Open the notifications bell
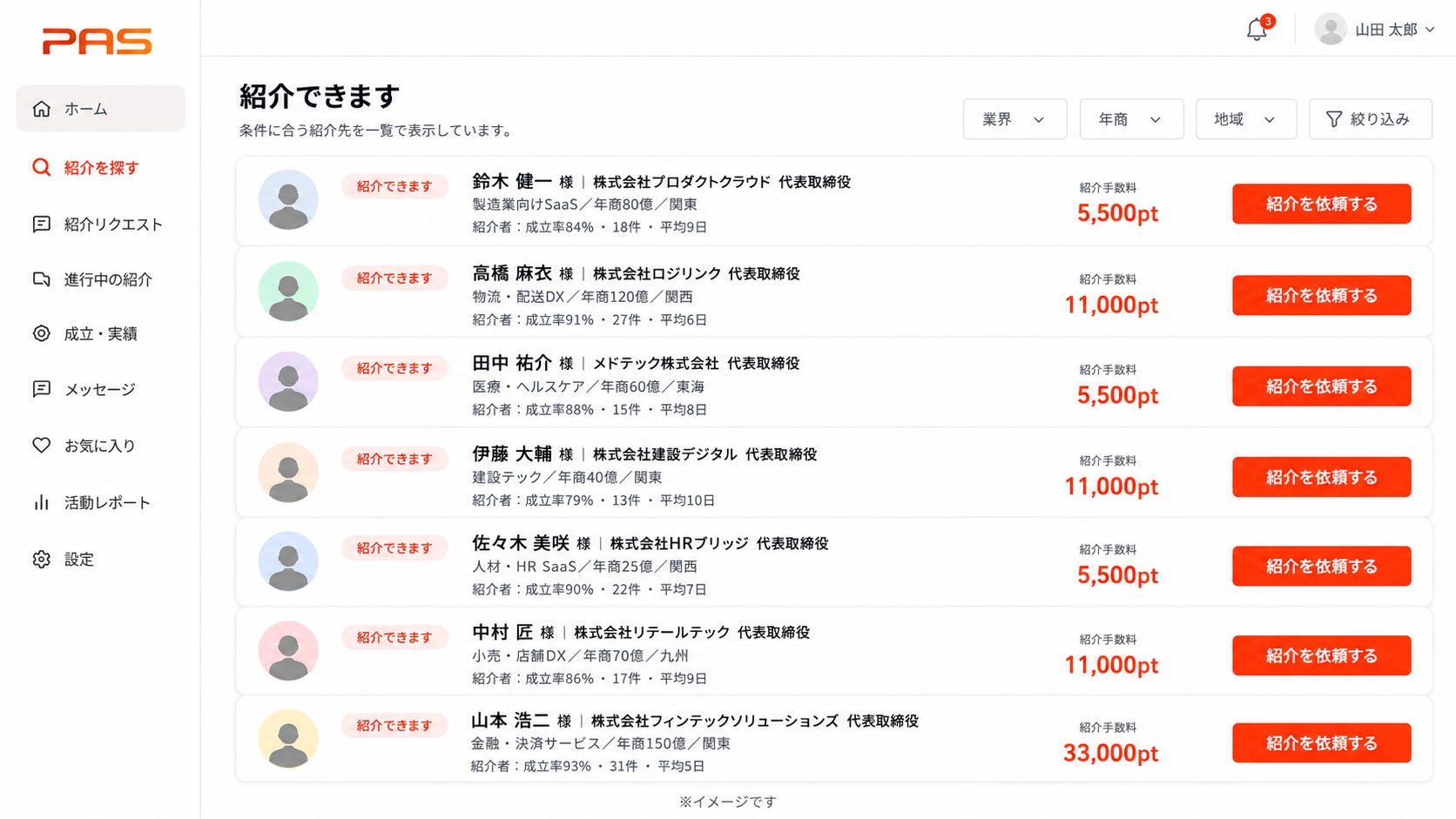This screenshot has height=819, width=1456. coord(1257,30)
